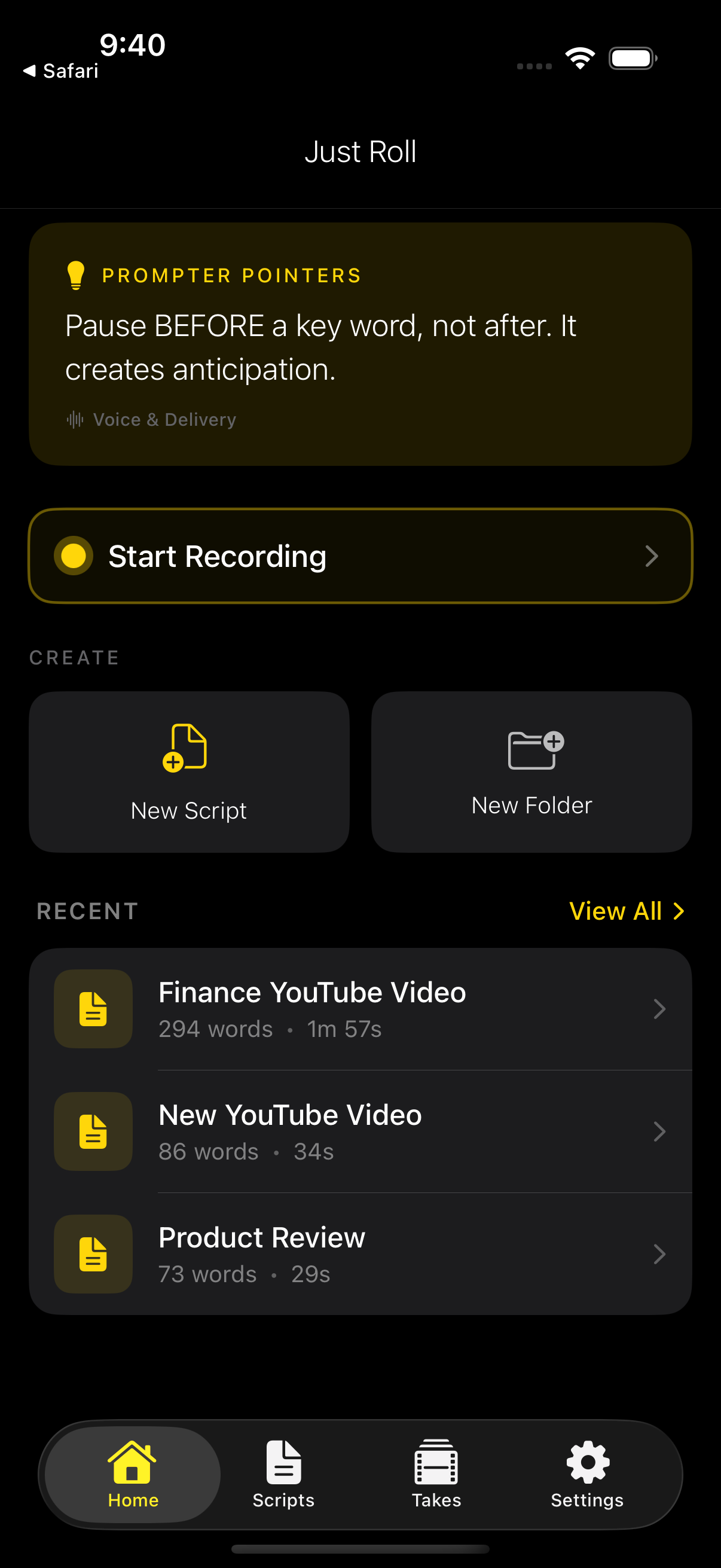Open the New YouTube Video script
This screenshot has width=721, height=1568.
tap(360, 1131)
